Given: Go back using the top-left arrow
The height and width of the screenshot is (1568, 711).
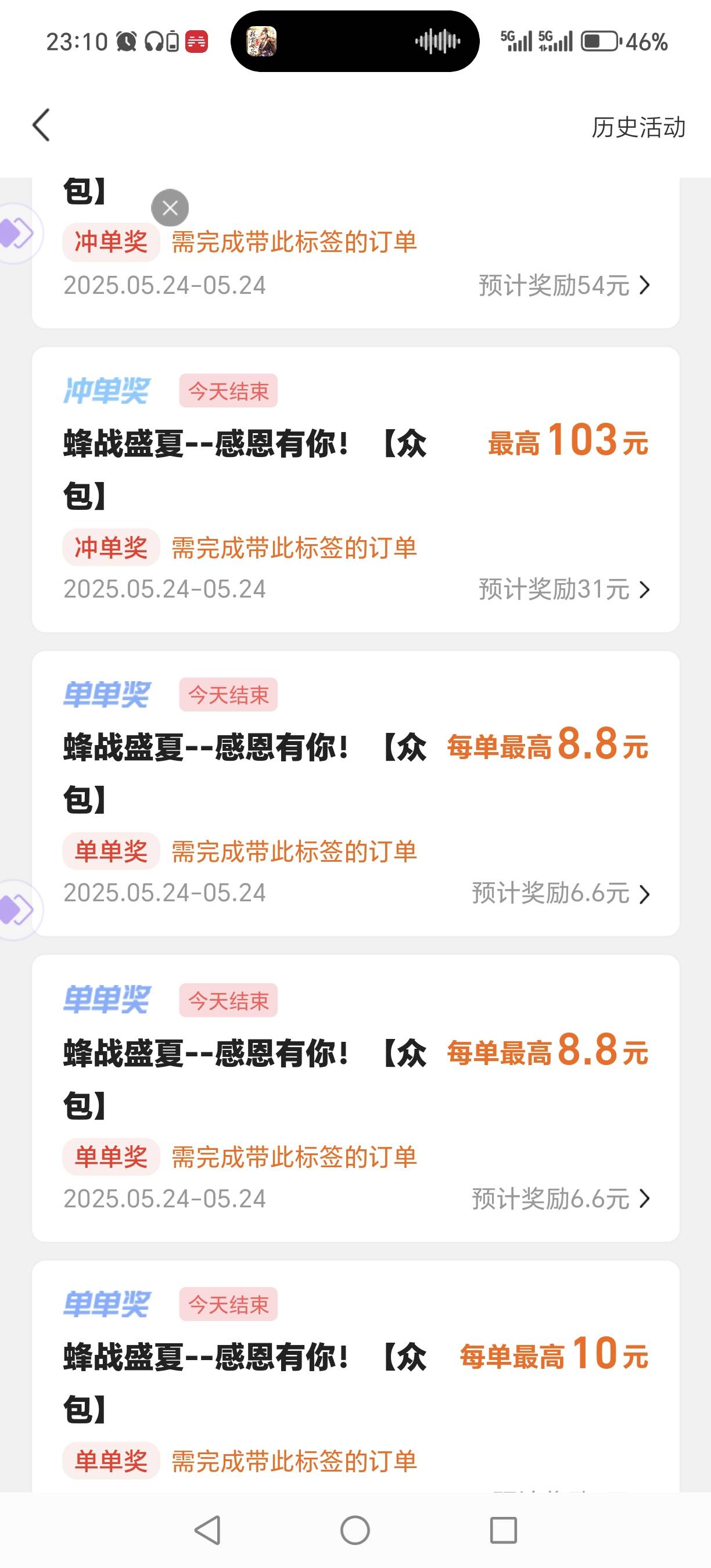Looking at the screenshot, I should click(x=41, y=125).
